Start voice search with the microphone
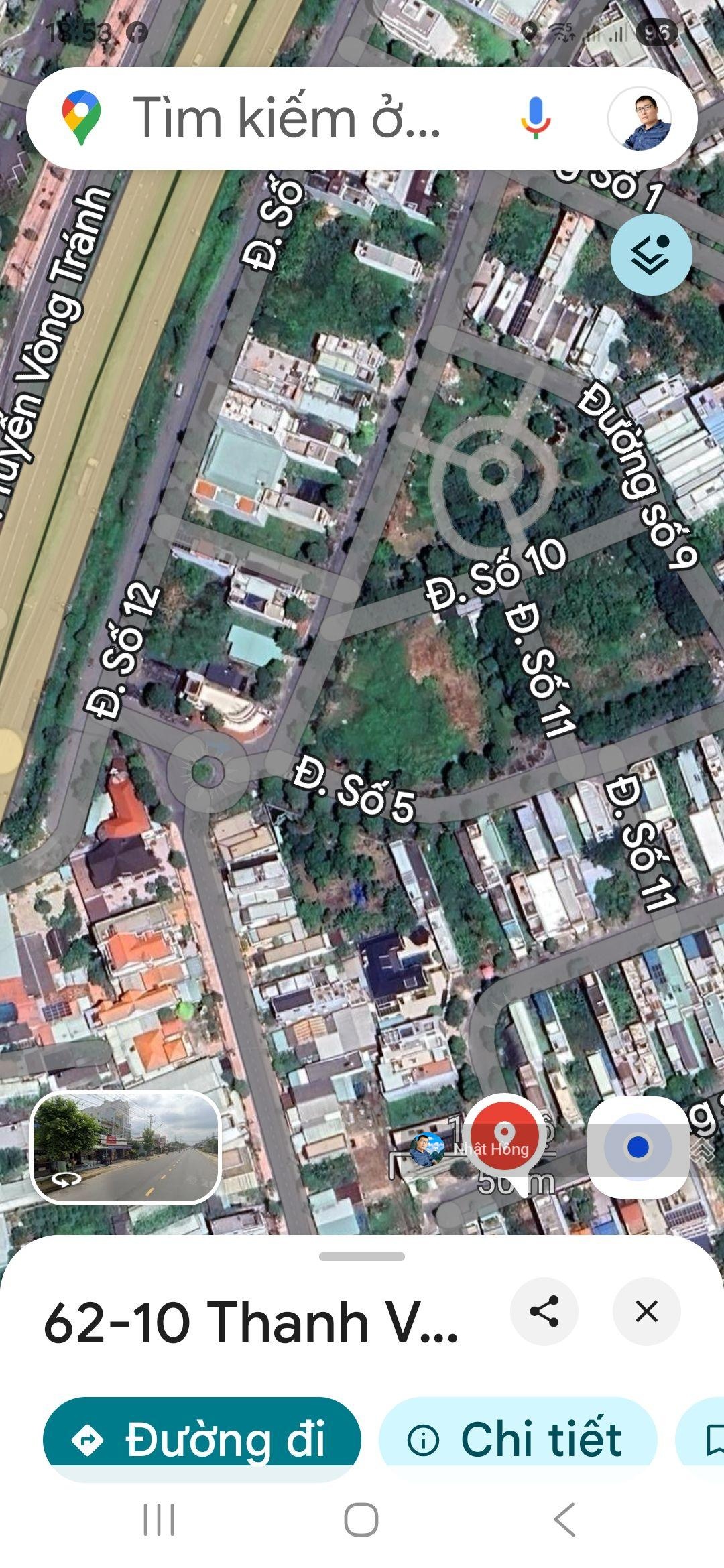The image size is (724, 1568). pyautogui.click(x=535, y=118)
